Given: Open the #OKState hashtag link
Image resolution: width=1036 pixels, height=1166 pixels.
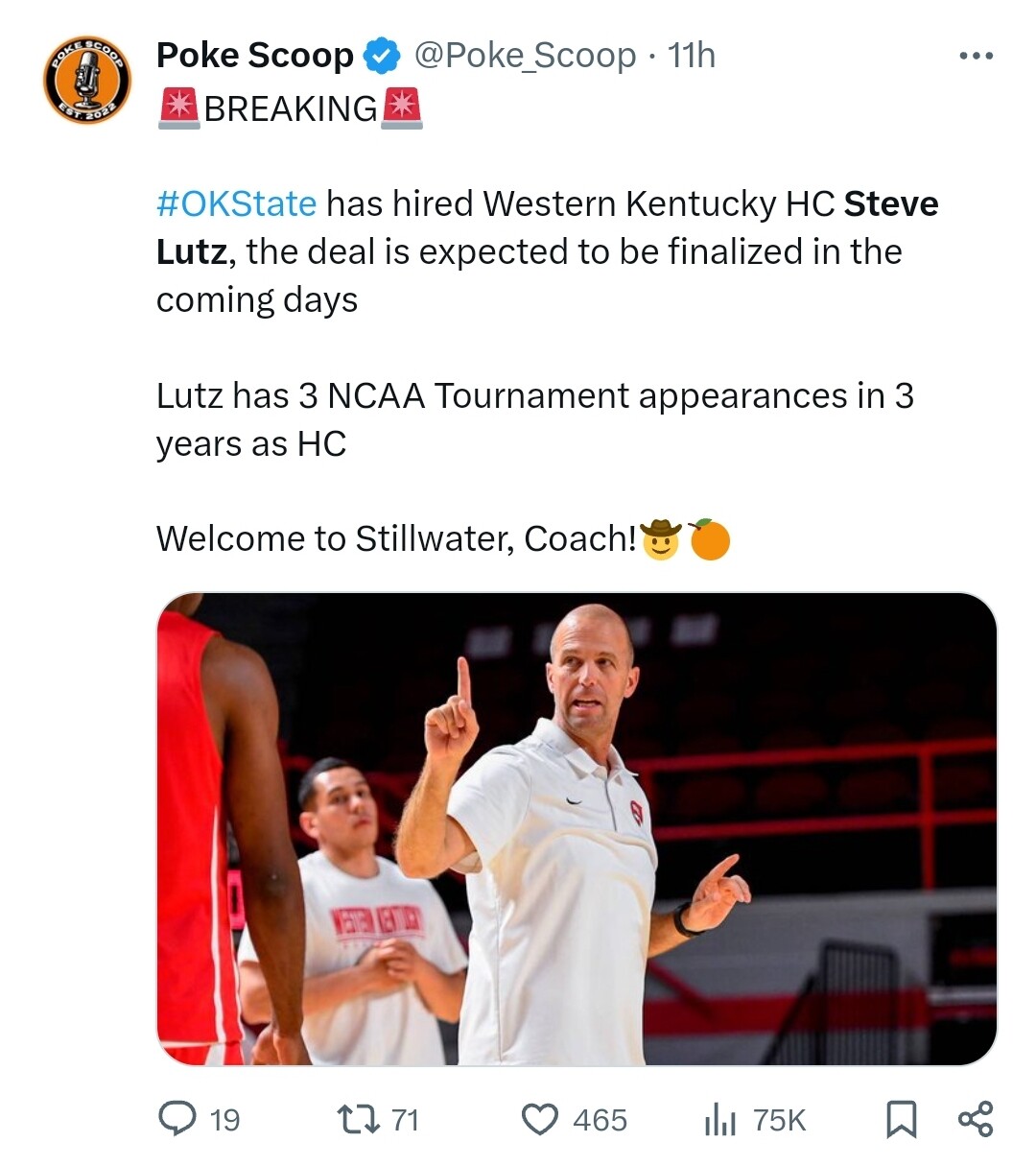Looking at the screenshot, I should (236, 203).
